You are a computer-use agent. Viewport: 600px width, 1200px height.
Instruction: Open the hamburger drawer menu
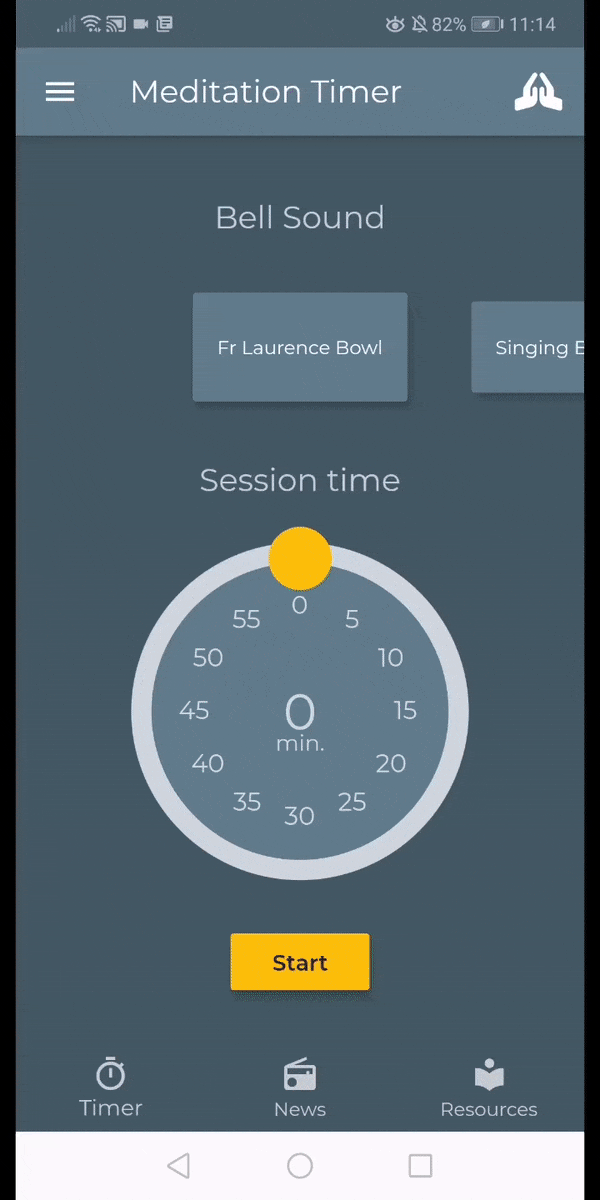(60, 92)
